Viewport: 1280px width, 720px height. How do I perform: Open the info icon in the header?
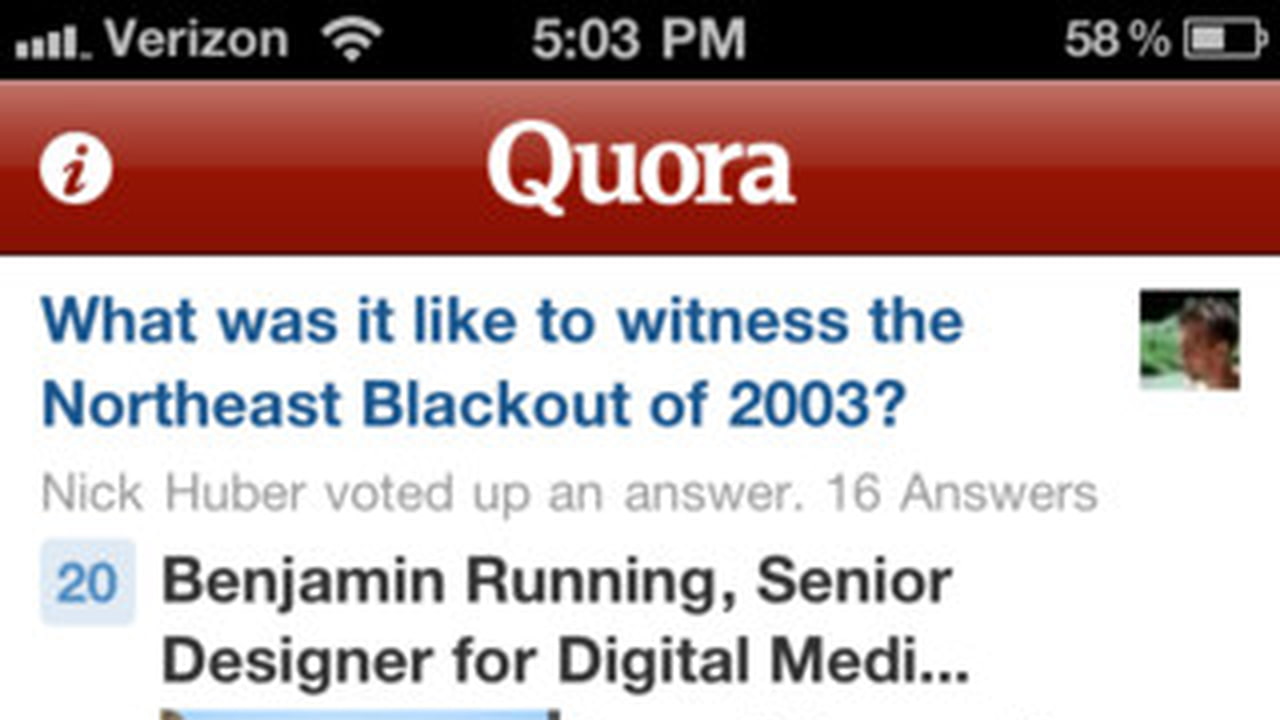click(x=76, y=170)
